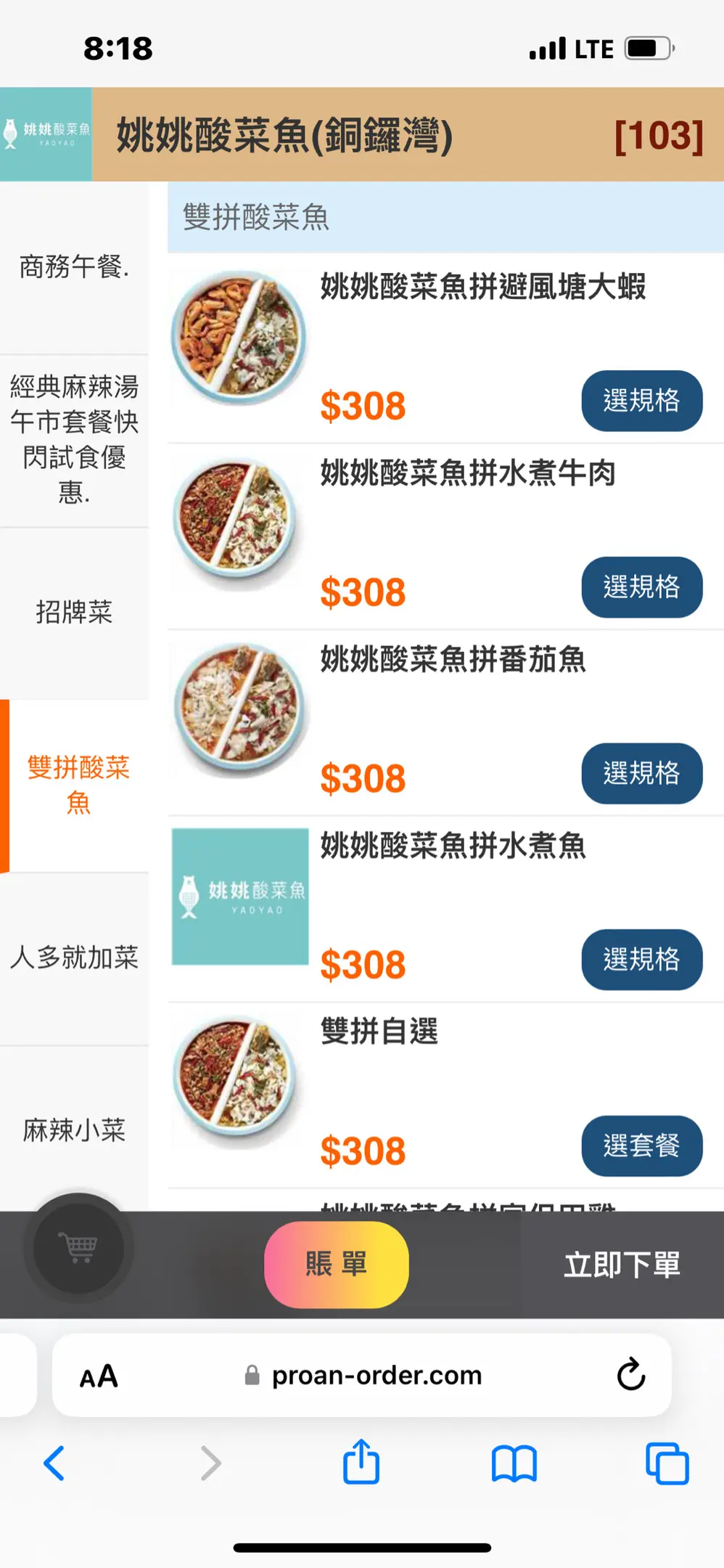The height and width of the screenshot is (1568, 724).
Task: Place the order with 立即下單
Action: (622, 1265)
